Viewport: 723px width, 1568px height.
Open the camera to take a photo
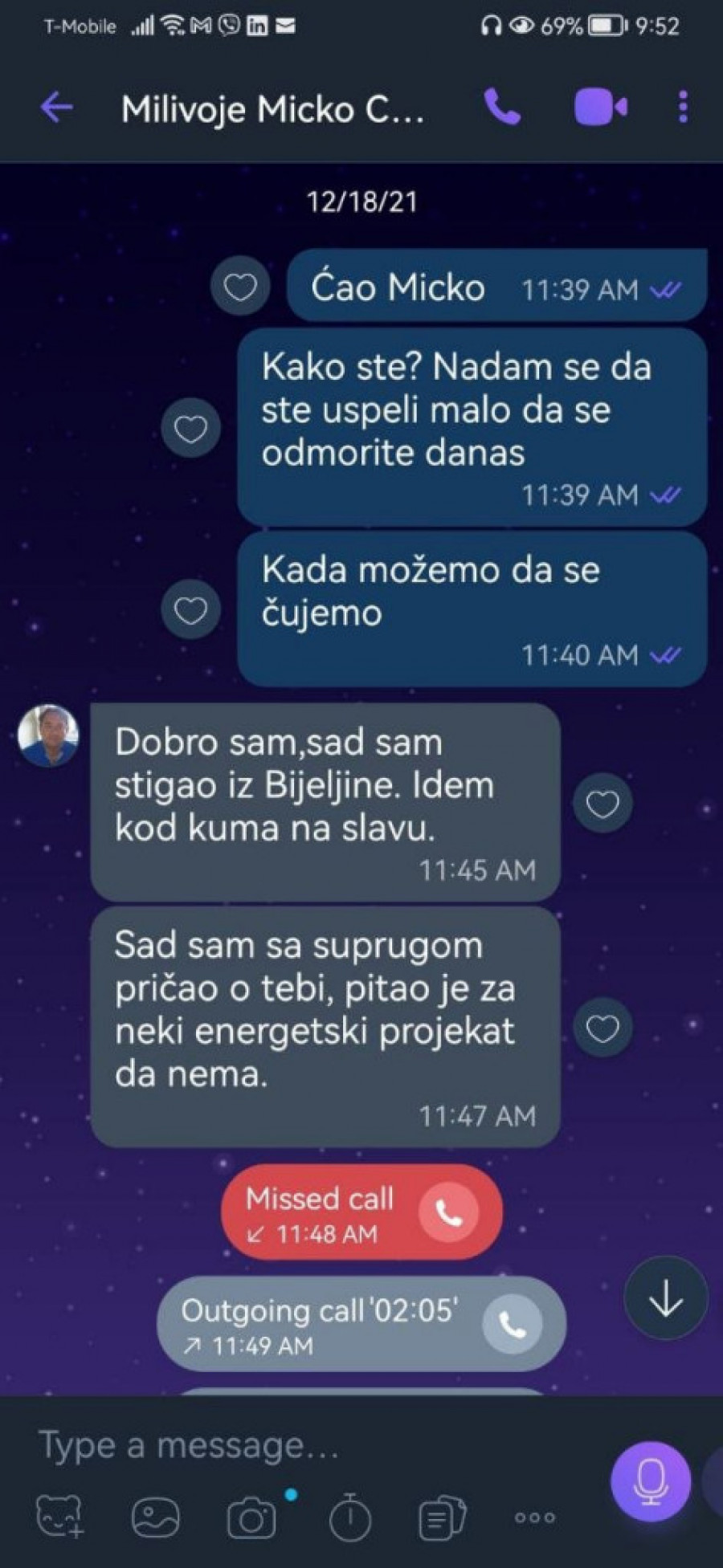pos(251,1517)
